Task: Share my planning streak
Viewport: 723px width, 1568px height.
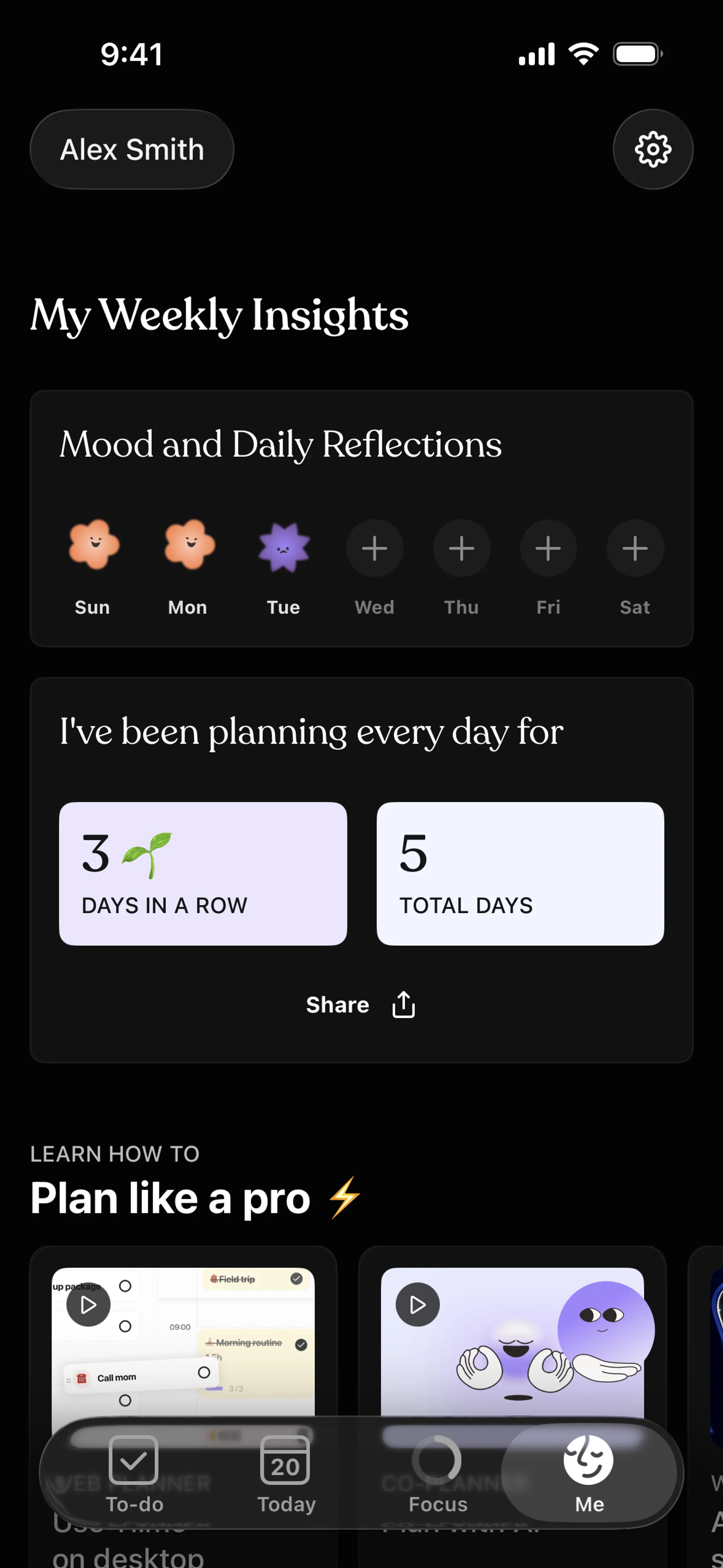Action: click(x=361, y=1005)
